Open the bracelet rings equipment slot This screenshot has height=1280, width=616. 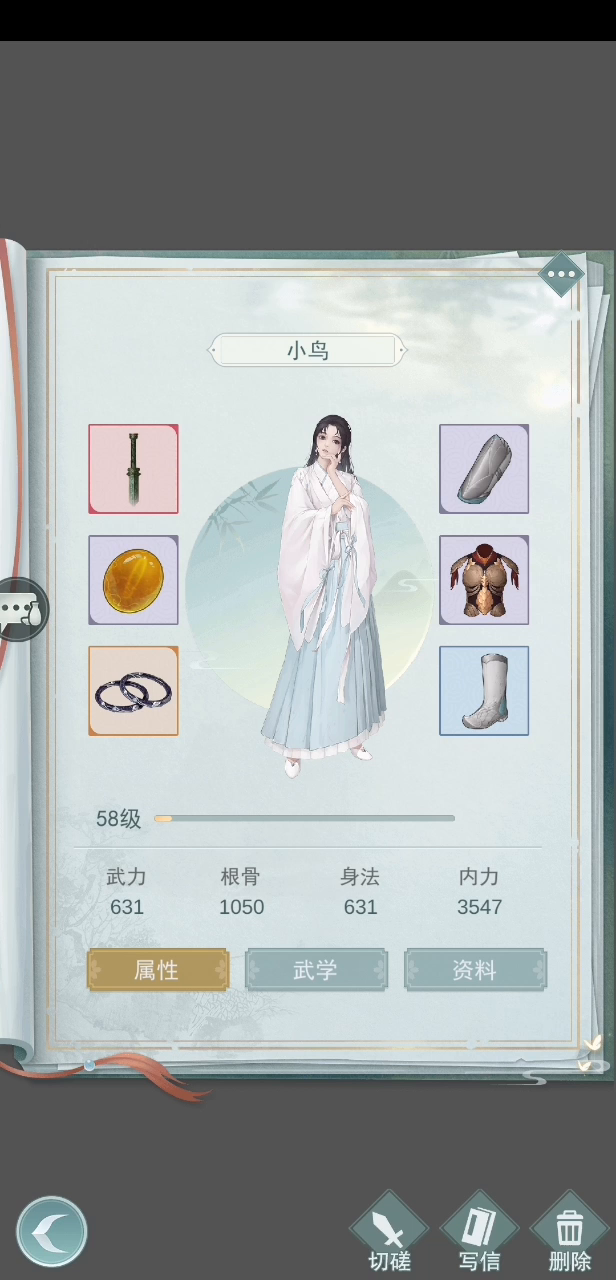pos(134,691)
